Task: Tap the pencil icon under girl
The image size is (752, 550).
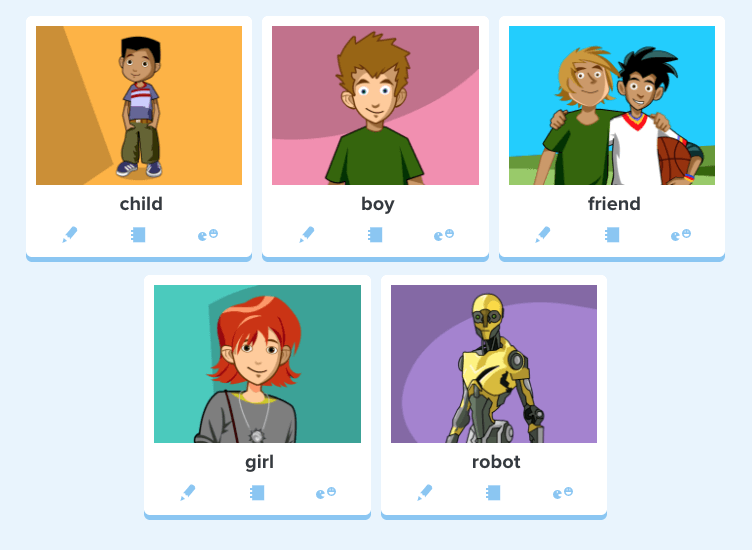Action: click(x=188, y=493)
